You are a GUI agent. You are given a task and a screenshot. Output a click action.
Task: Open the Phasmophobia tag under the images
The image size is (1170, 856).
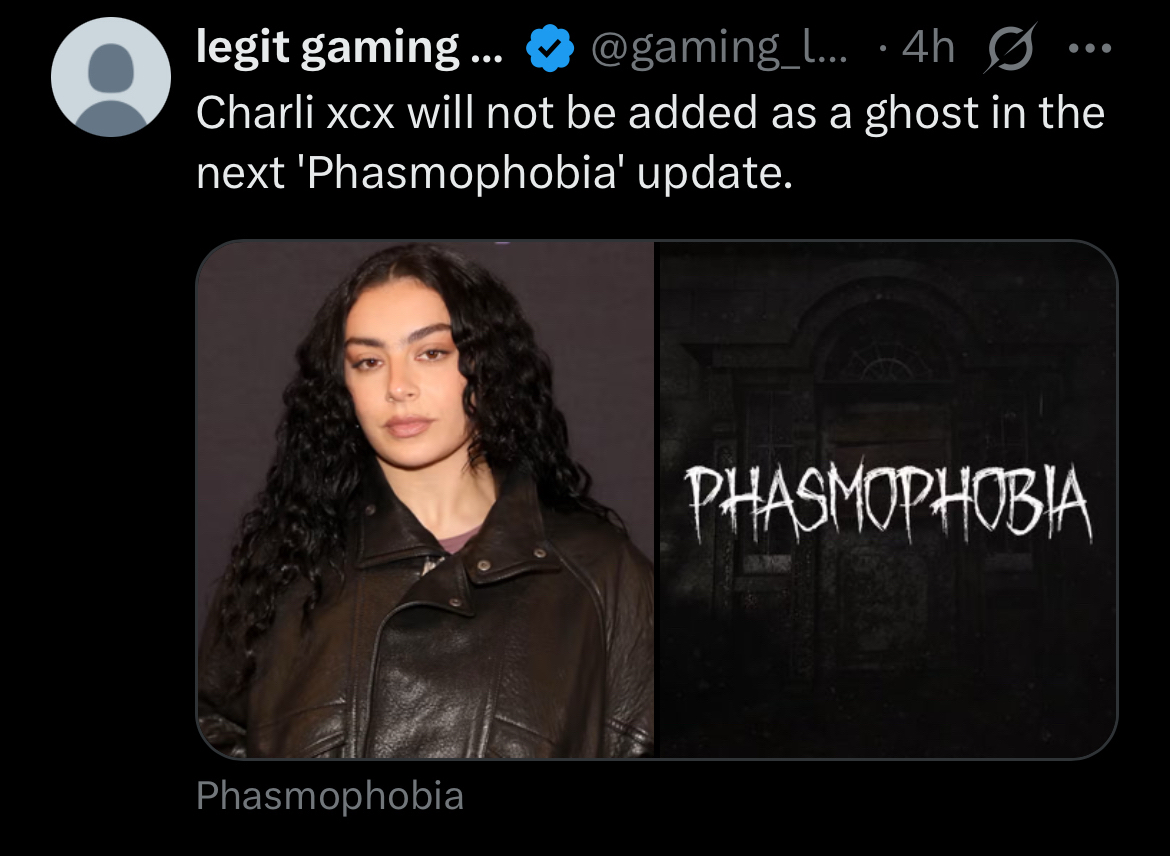point(330,796)
